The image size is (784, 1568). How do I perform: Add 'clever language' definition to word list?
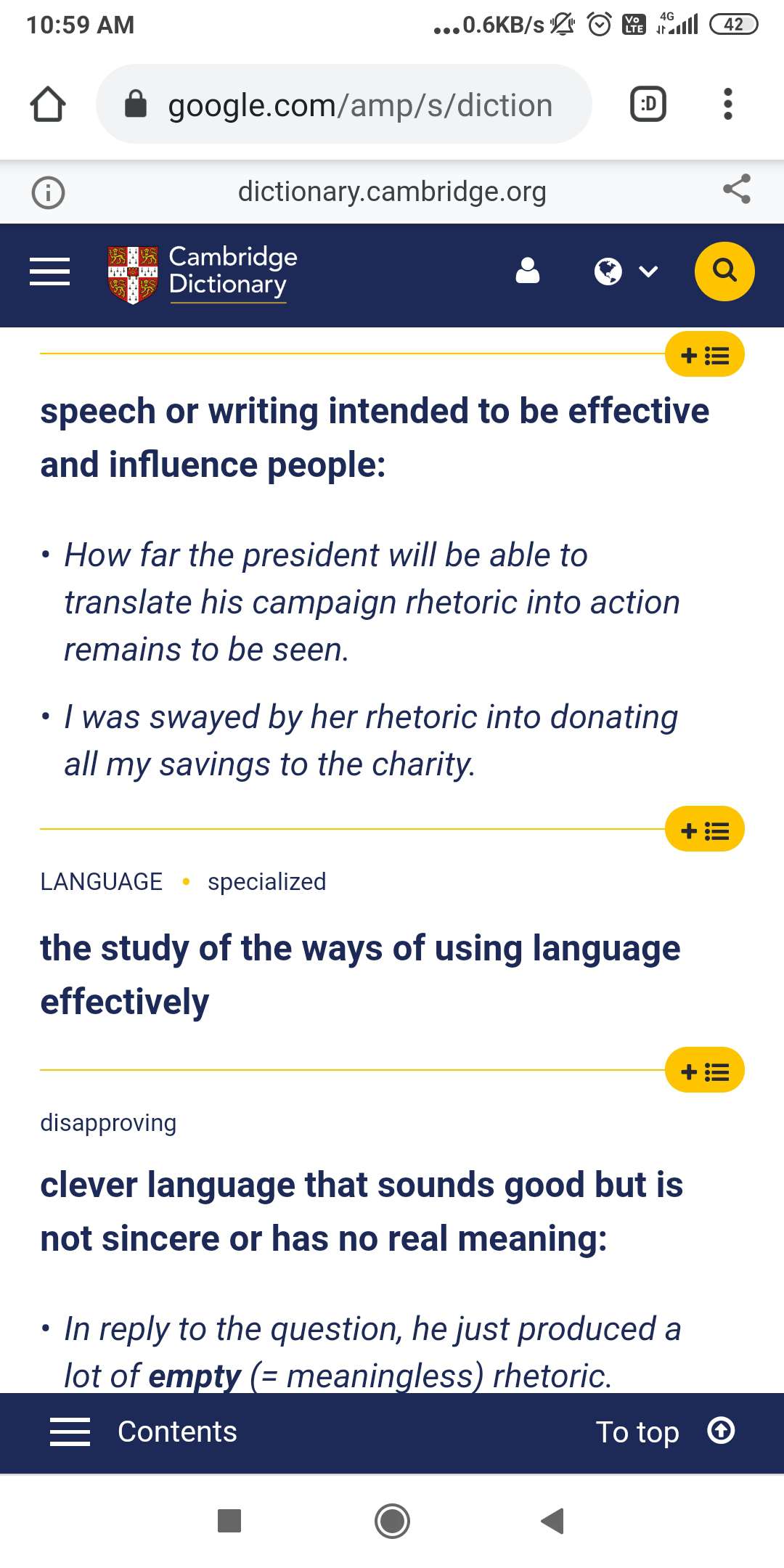click(704, 1071)
